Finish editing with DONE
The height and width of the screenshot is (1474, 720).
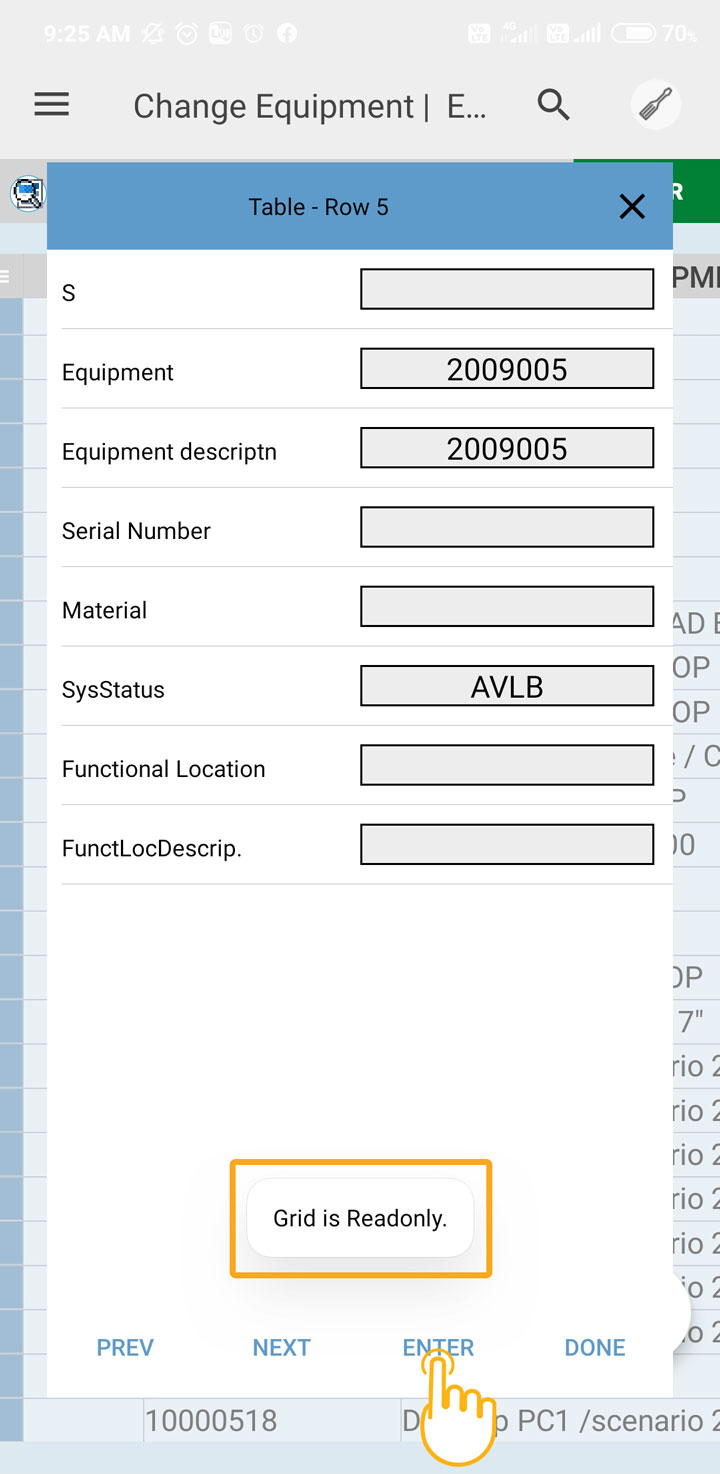point(595,1347)
